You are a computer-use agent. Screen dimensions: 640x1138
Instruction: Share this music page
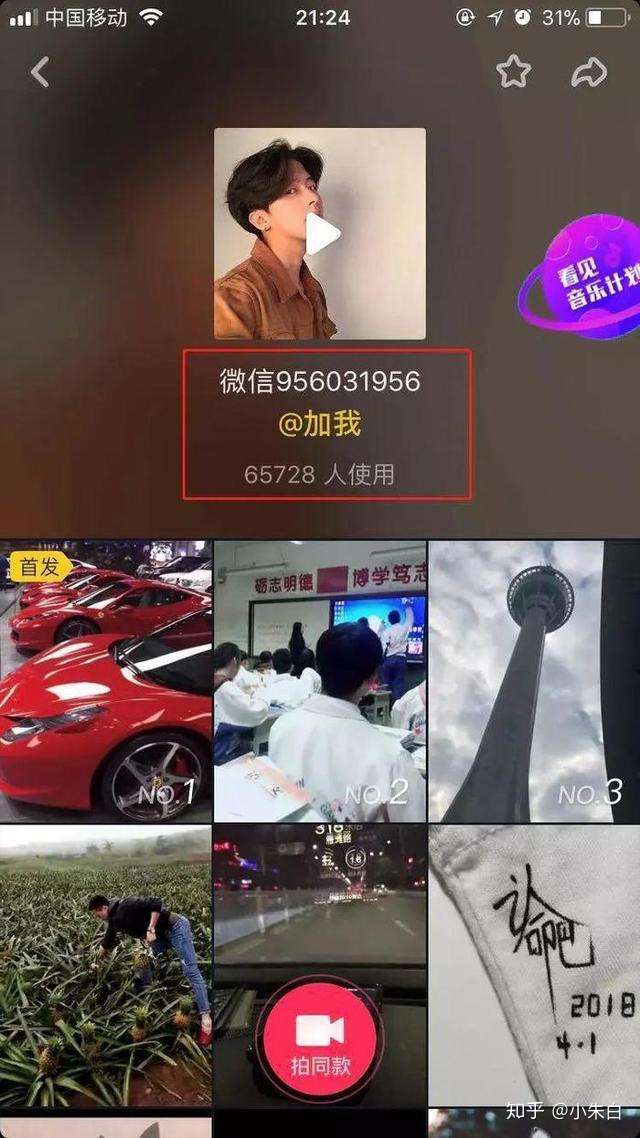[x=589, y=71]
